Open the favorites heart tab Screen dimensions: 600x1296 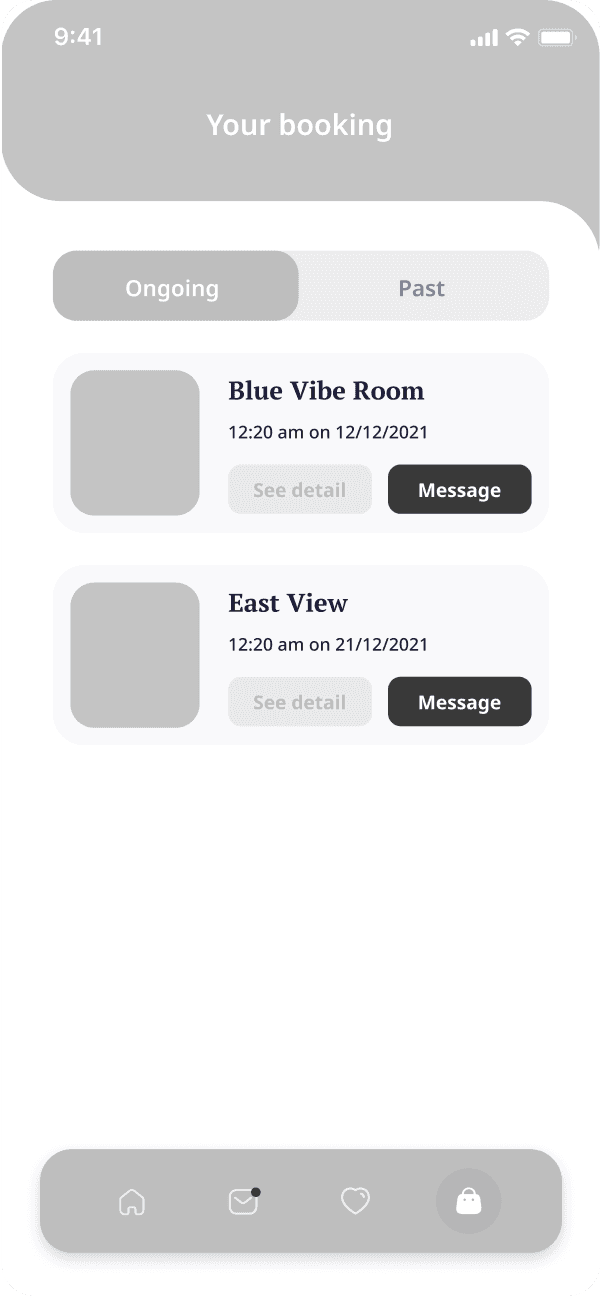(x=355, y=1200)
